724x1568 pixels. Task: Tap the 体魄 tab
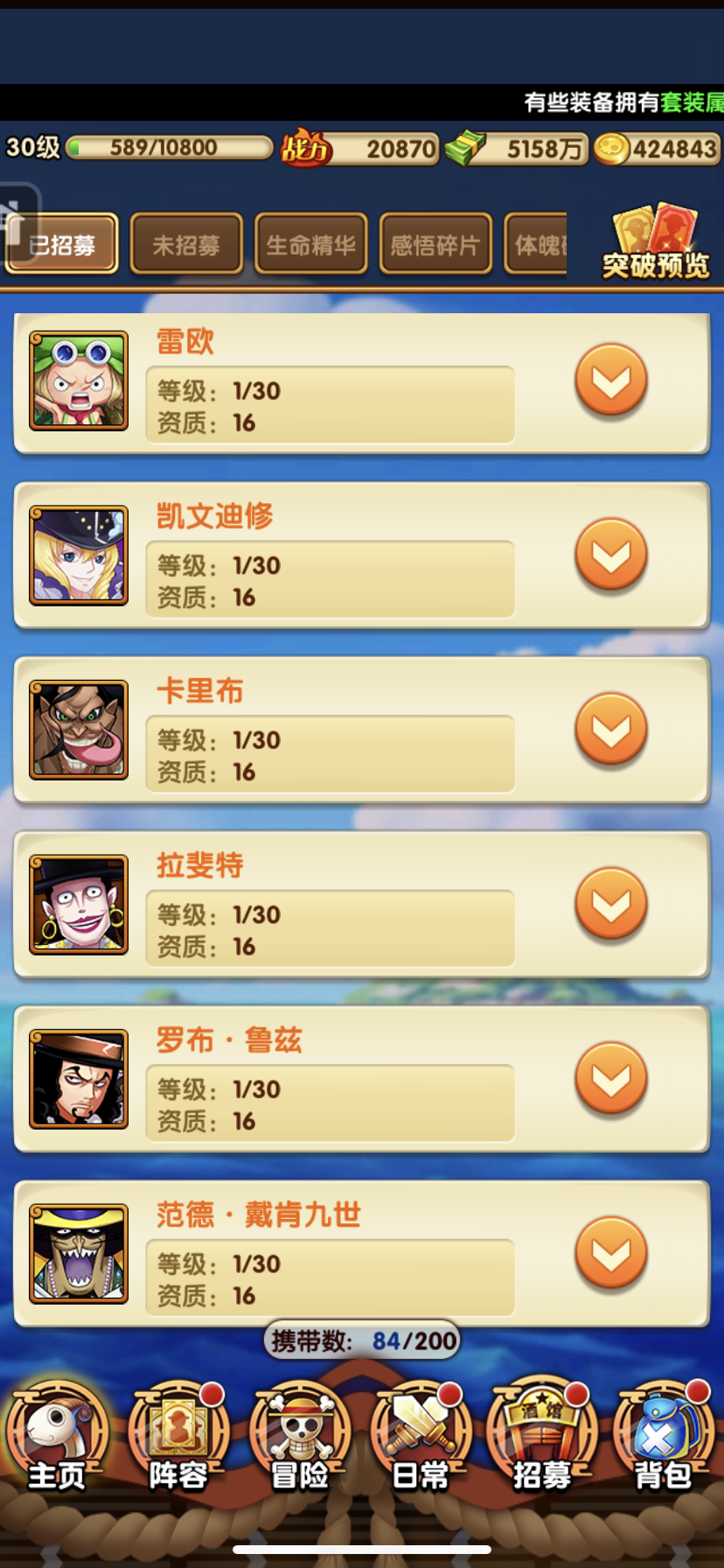[536, 244]
